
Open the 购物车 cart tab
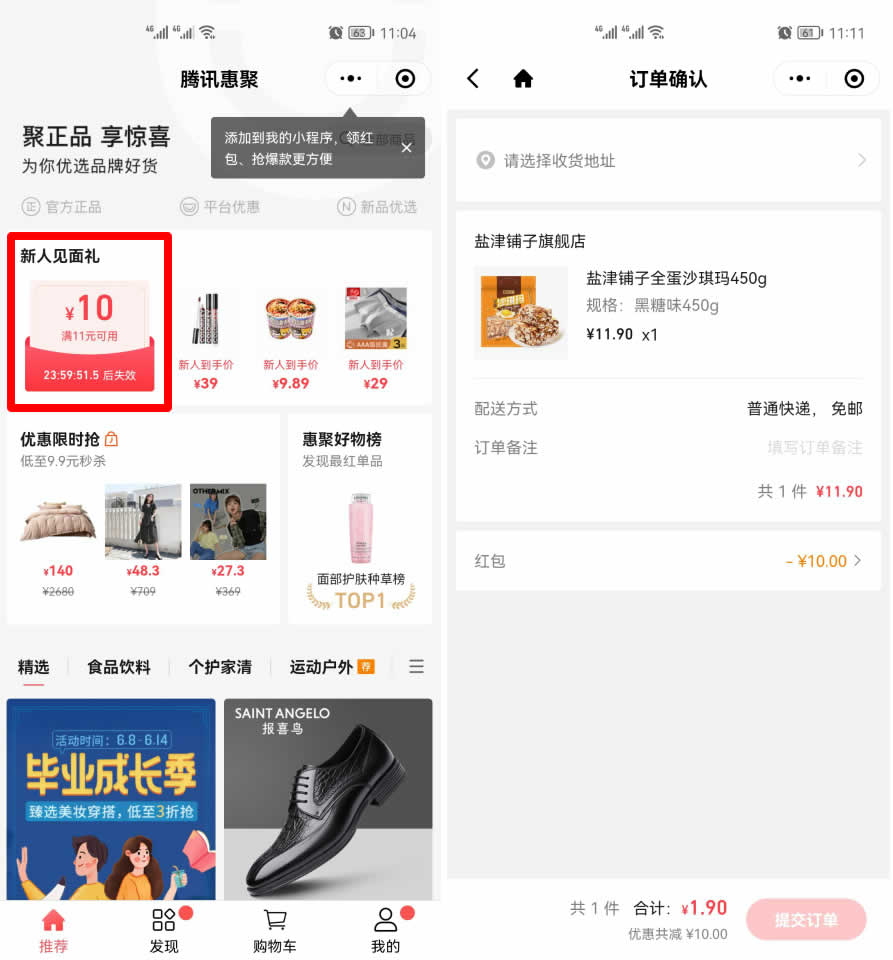pyautogui.click(x=274, y=930)
